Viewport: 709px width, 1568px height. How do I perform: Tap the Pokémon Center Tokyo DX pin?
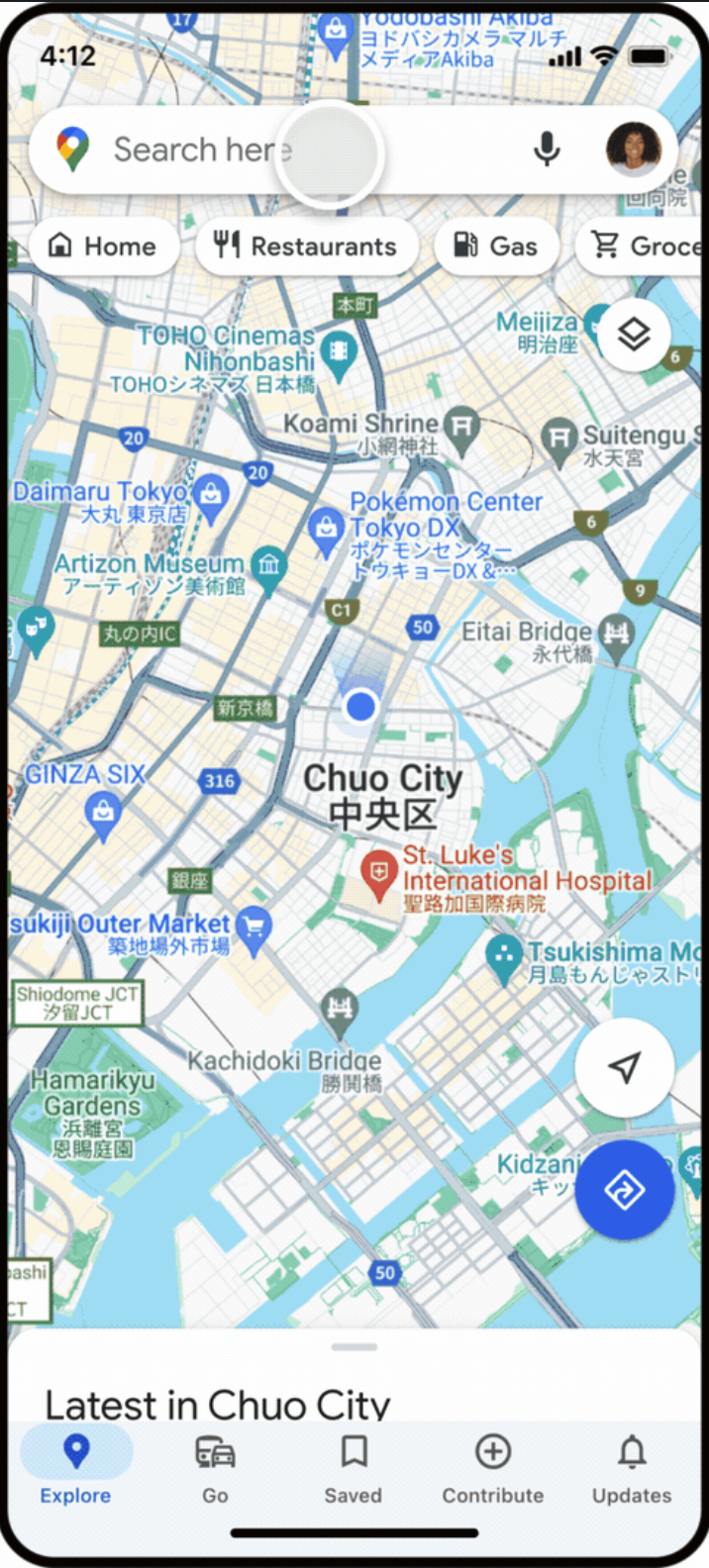(x=326, y=527)
